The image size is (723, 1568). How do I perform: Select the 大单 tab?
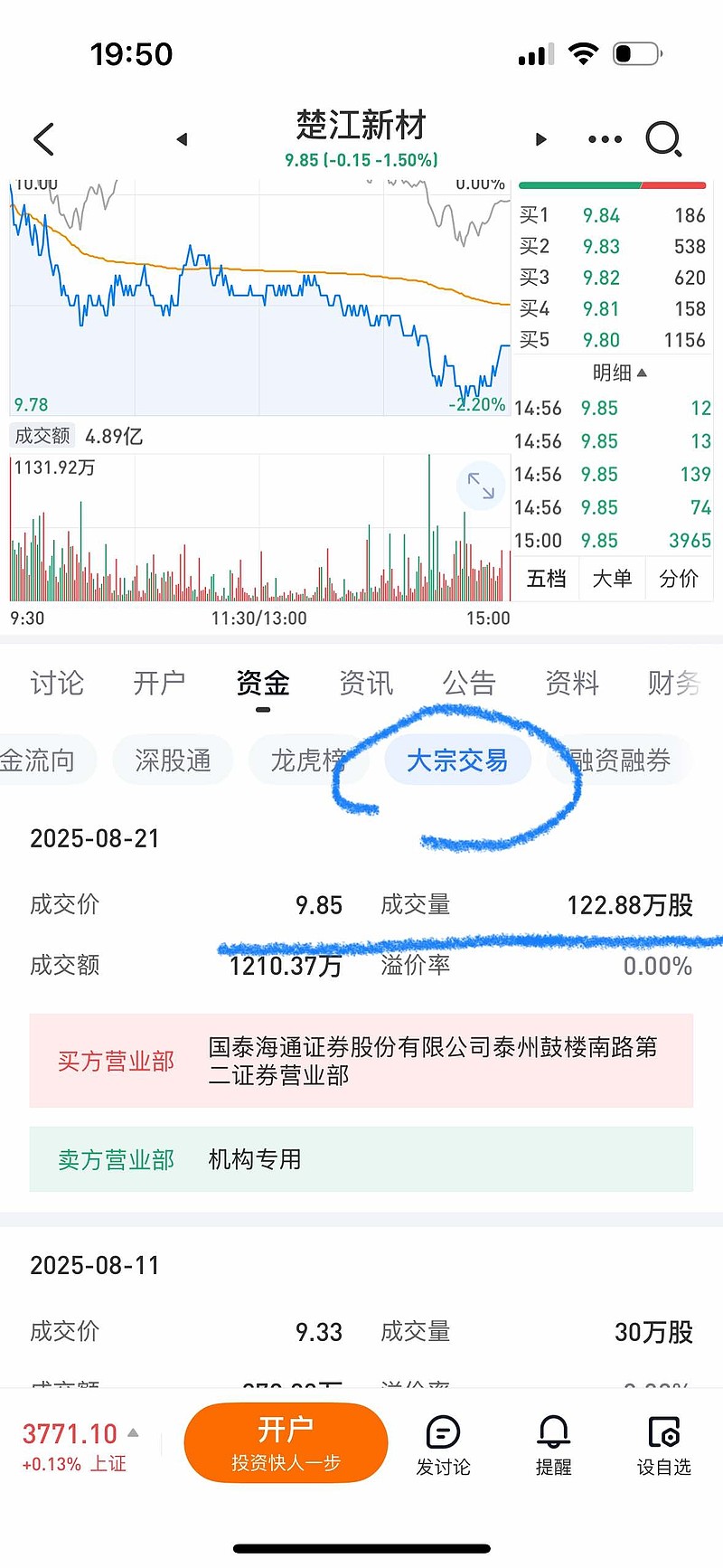click(612, 579)
